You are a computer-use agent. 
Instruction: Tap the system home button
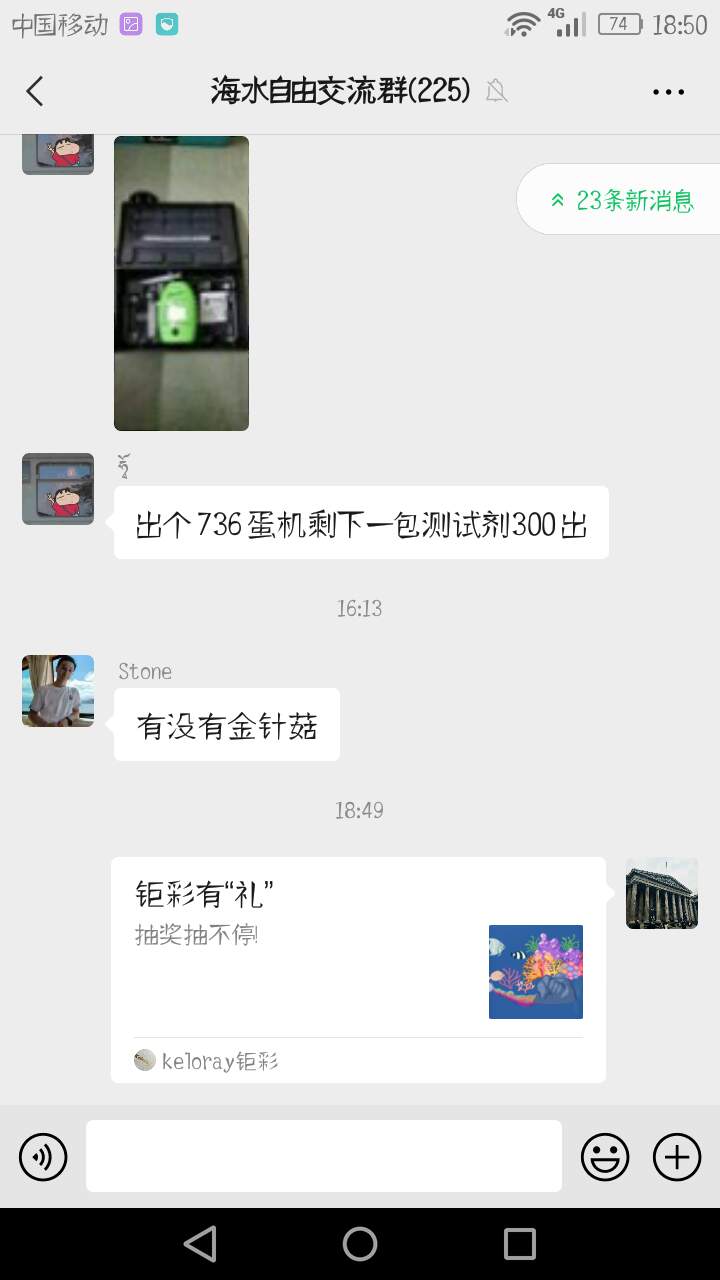[x=360, y=1244]
